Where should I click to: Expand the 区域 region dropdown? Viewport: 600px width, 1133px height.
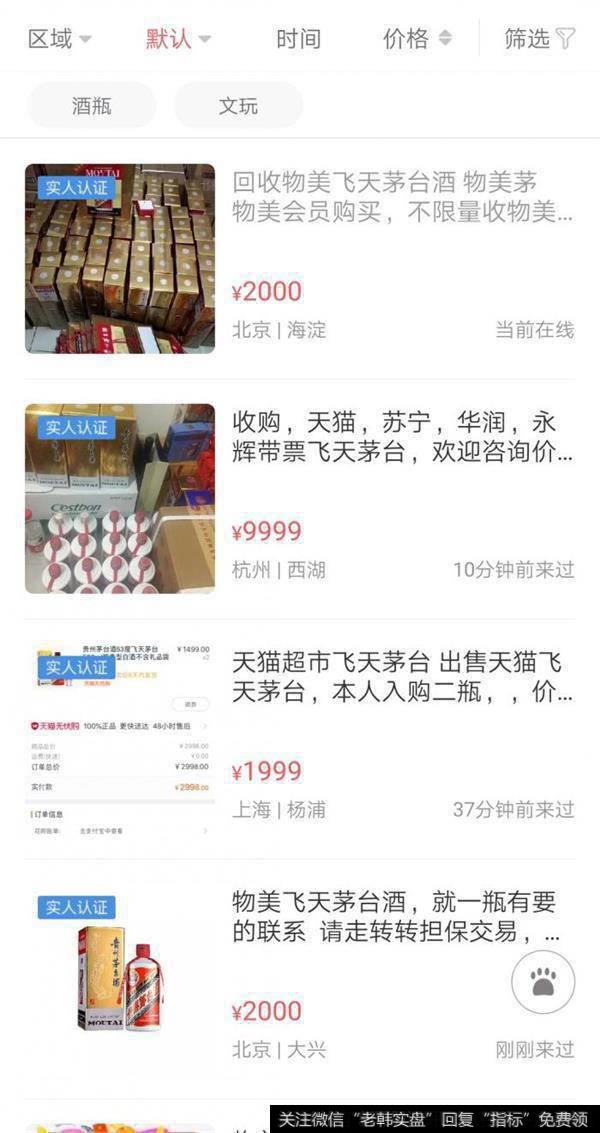click(59, 39)
